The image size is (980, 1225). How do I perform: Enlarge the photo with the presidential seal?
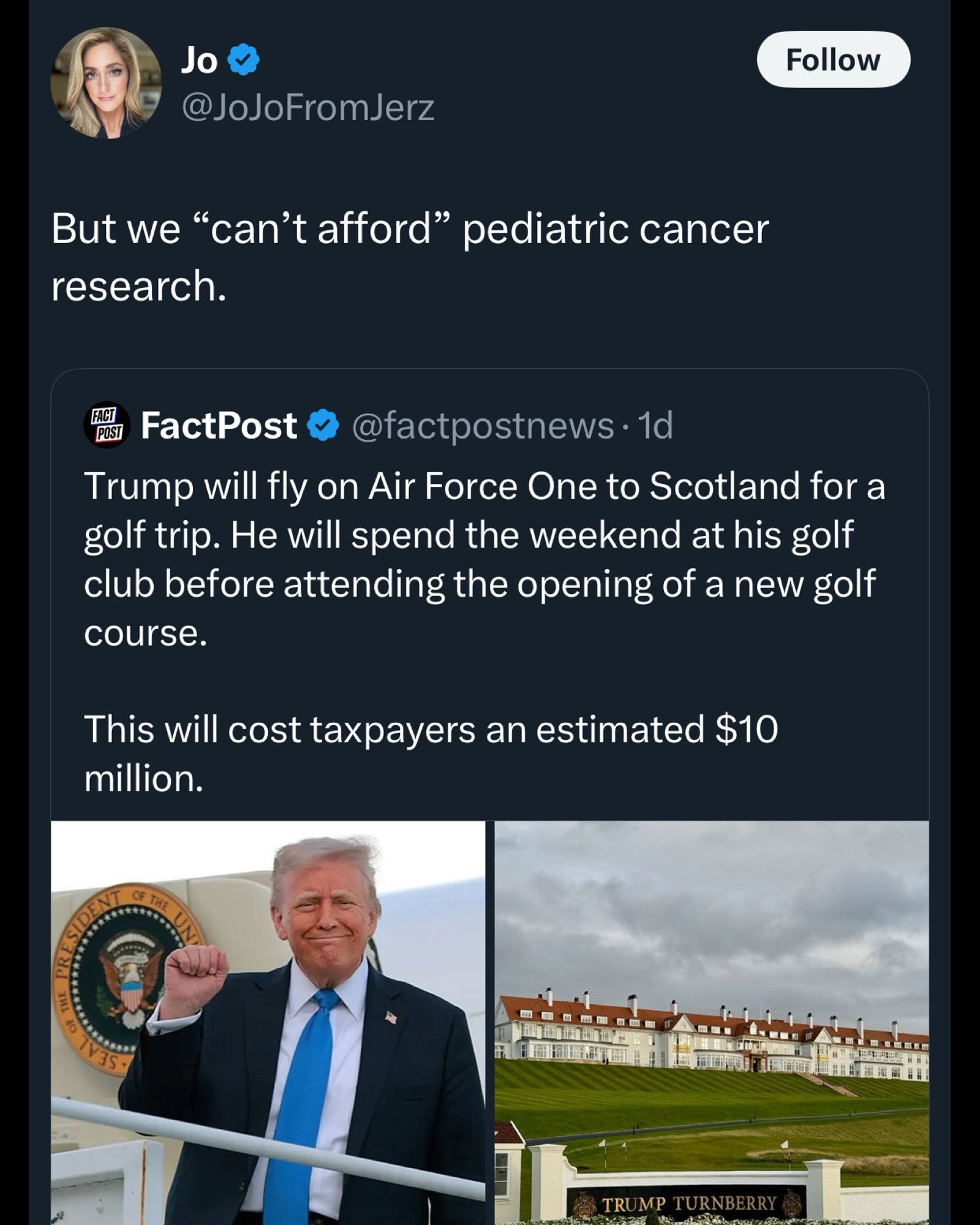tap(268, 1022)
